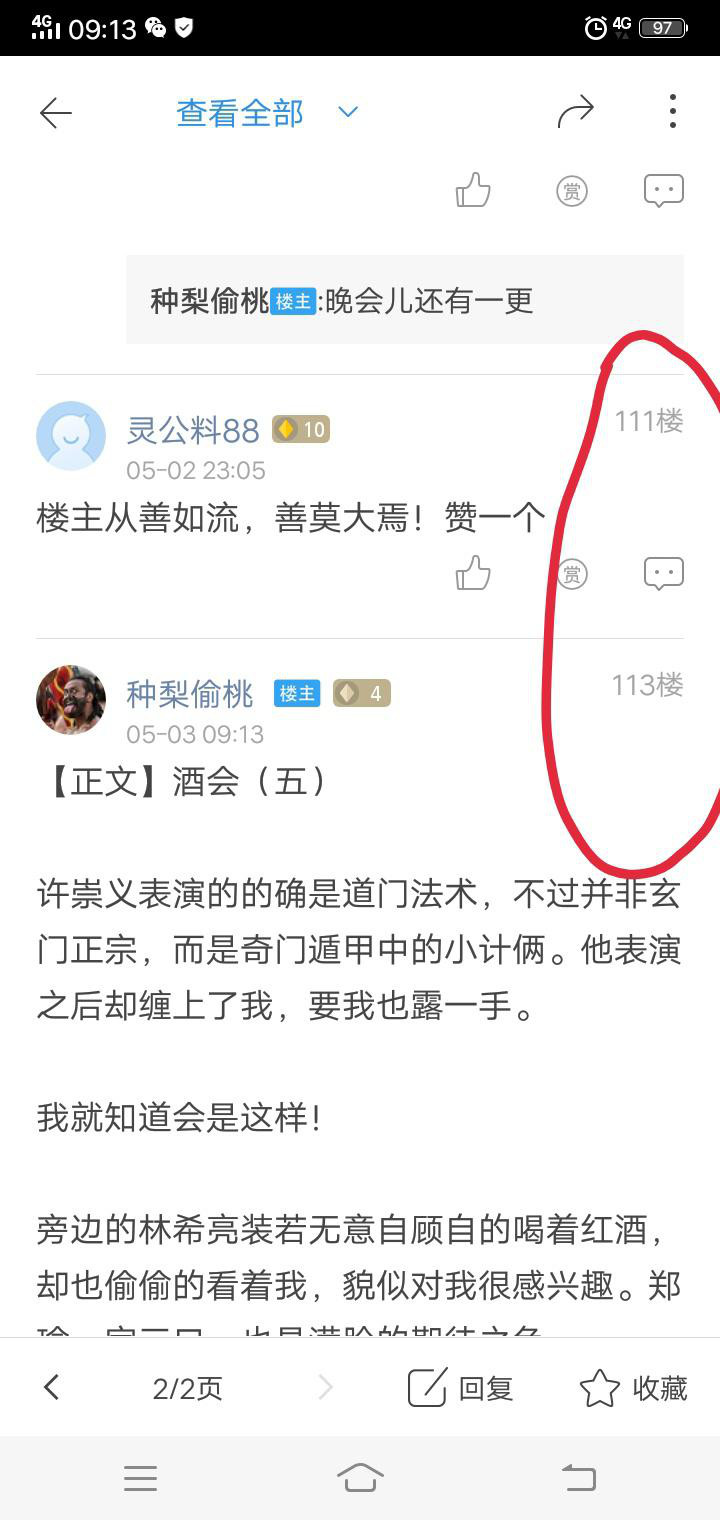The width and height of the screenshot is (720, 1520).
Task: Go to the previous page
Action: click(x=52, y=1387)
